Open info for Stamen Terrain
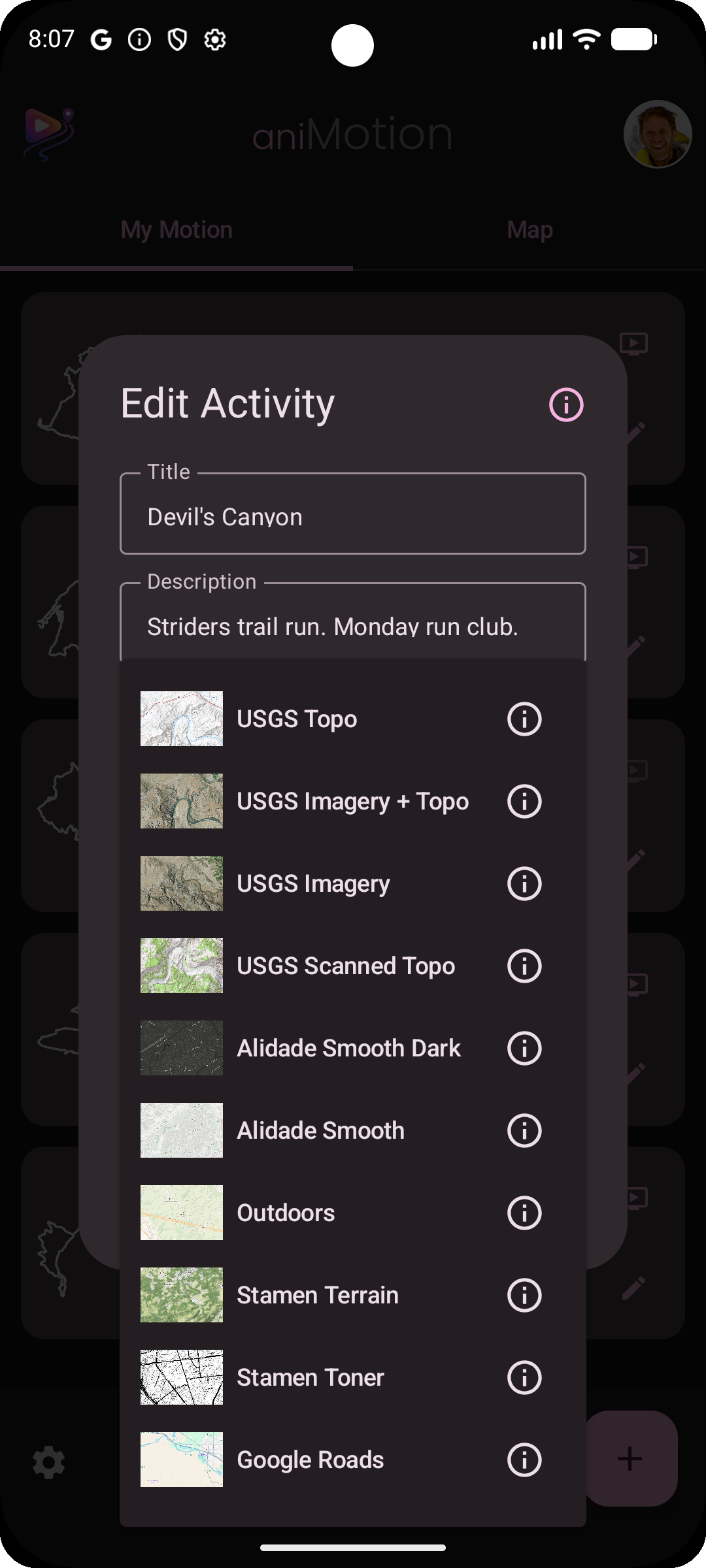 pyautogui.click(x=524, y=1295)
